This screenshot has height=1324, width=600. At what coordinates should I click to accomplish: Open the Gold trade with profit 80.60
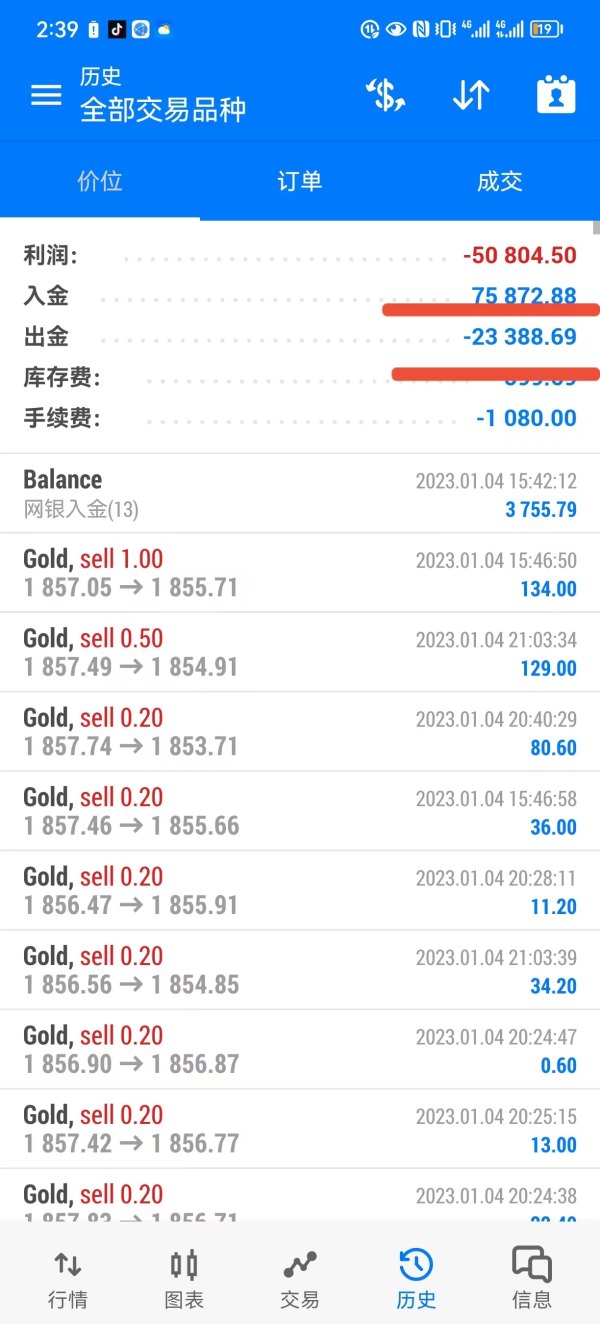pyautogui.click(x=300, y=731)
